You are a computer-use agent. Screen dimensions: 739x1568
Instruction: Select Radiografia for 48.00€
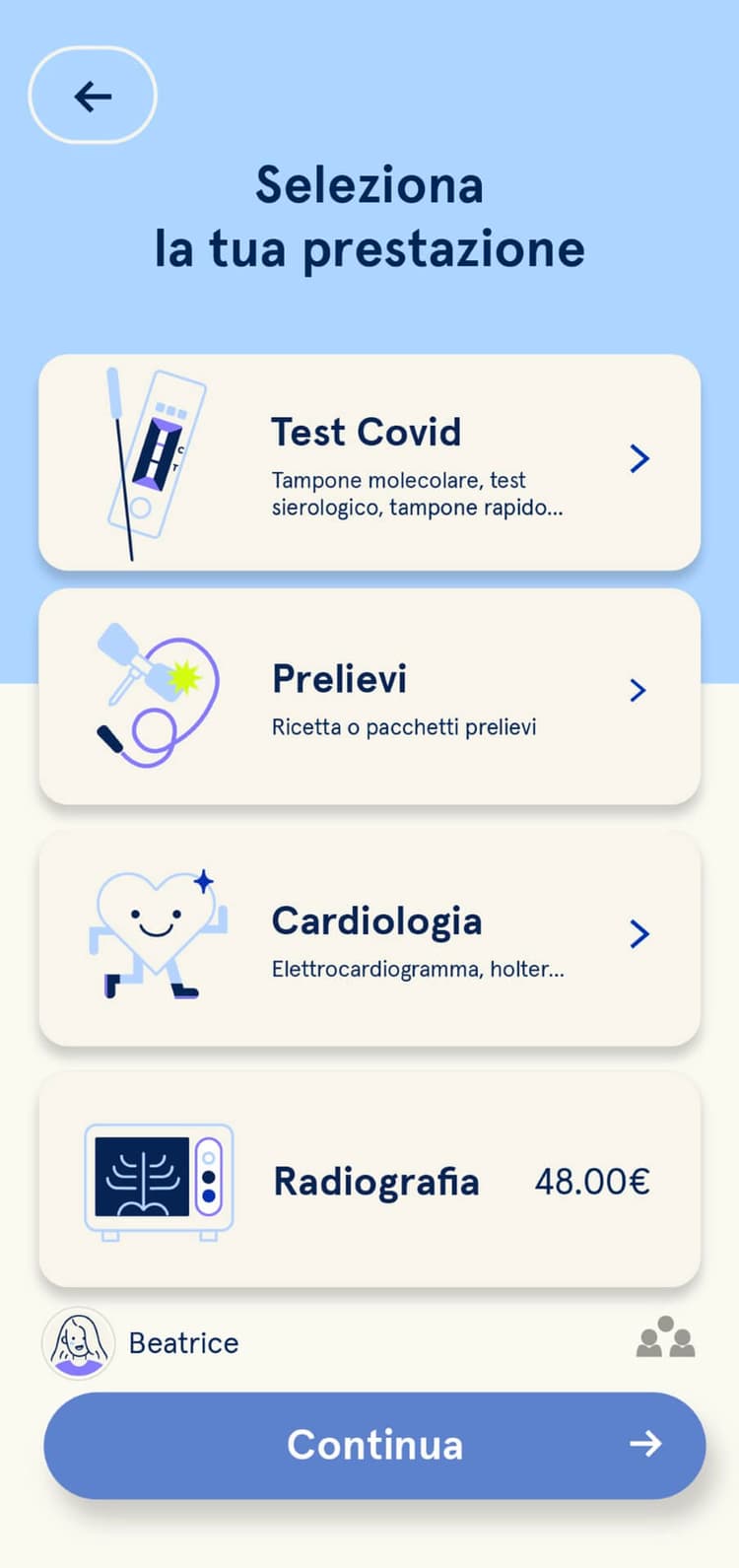369,1180
